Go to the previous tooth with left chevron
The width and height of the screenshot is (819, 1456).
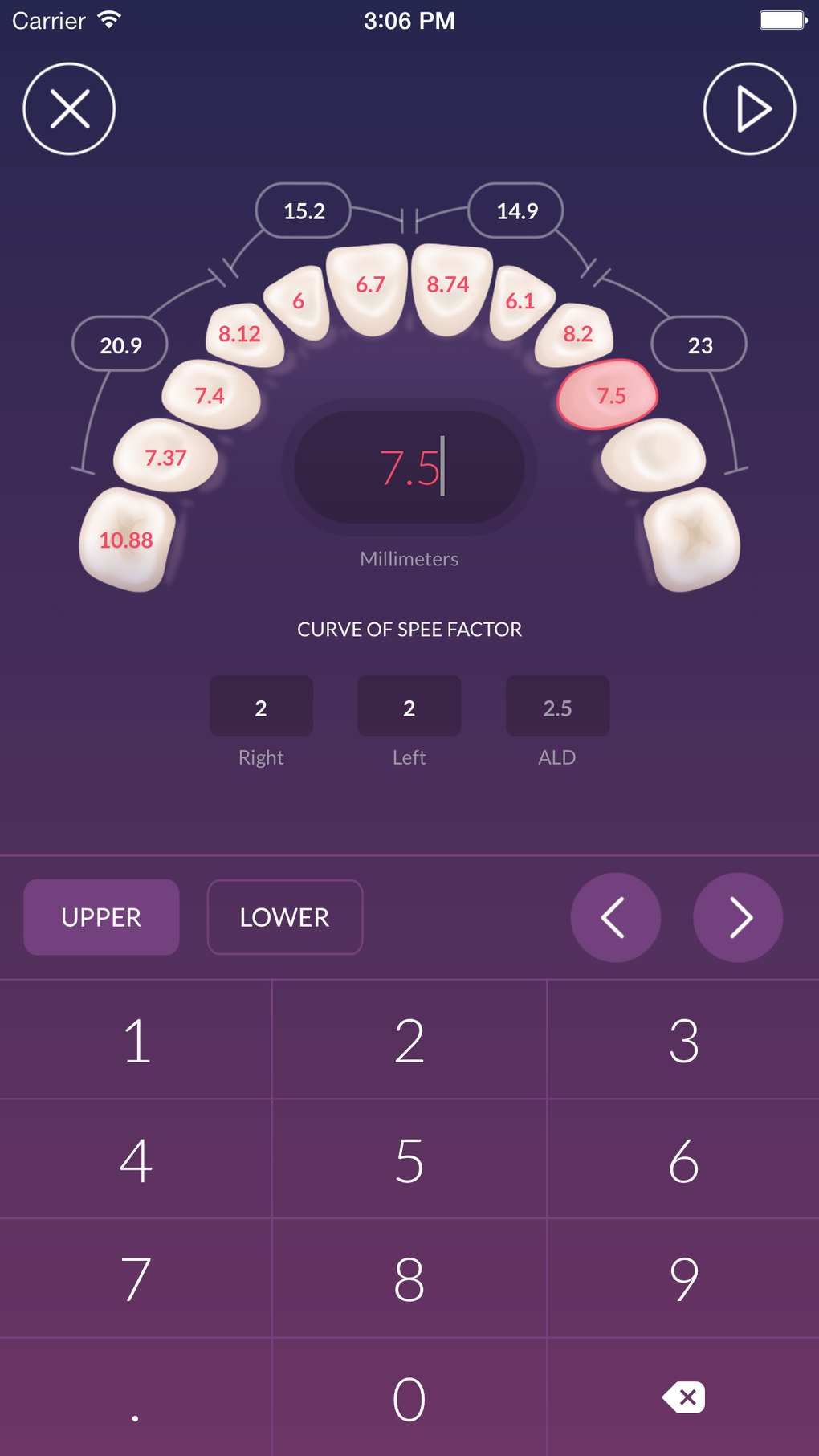(615, 916)
